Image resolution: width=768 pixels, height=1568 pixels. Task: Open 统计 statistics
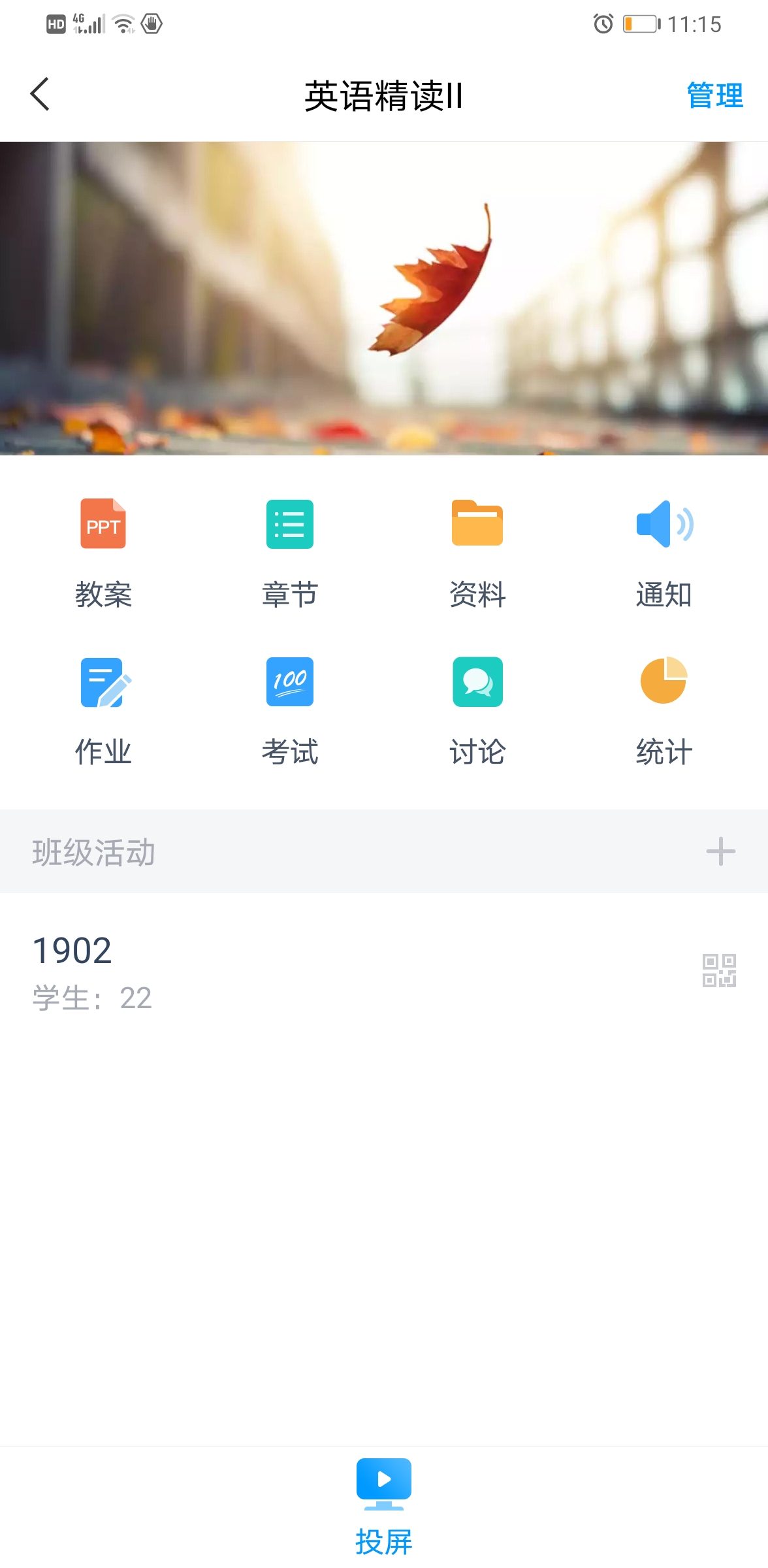[664, 710]
